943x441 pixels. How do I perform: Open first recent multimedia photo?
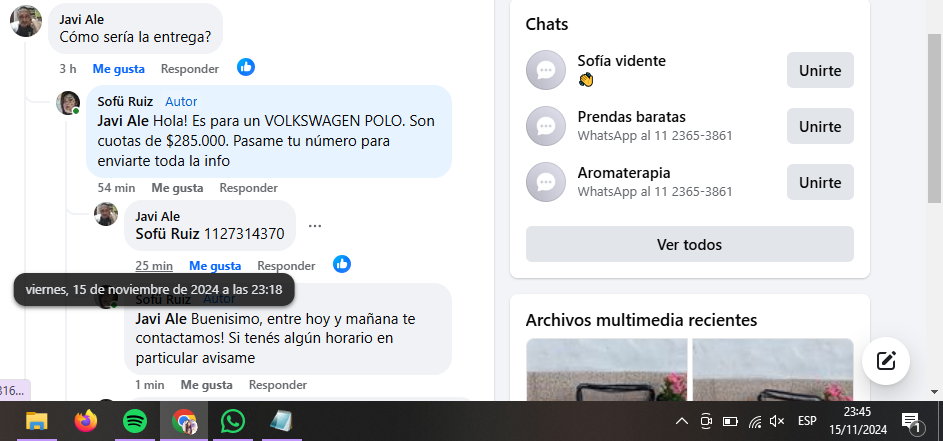[x=606, y=370]
